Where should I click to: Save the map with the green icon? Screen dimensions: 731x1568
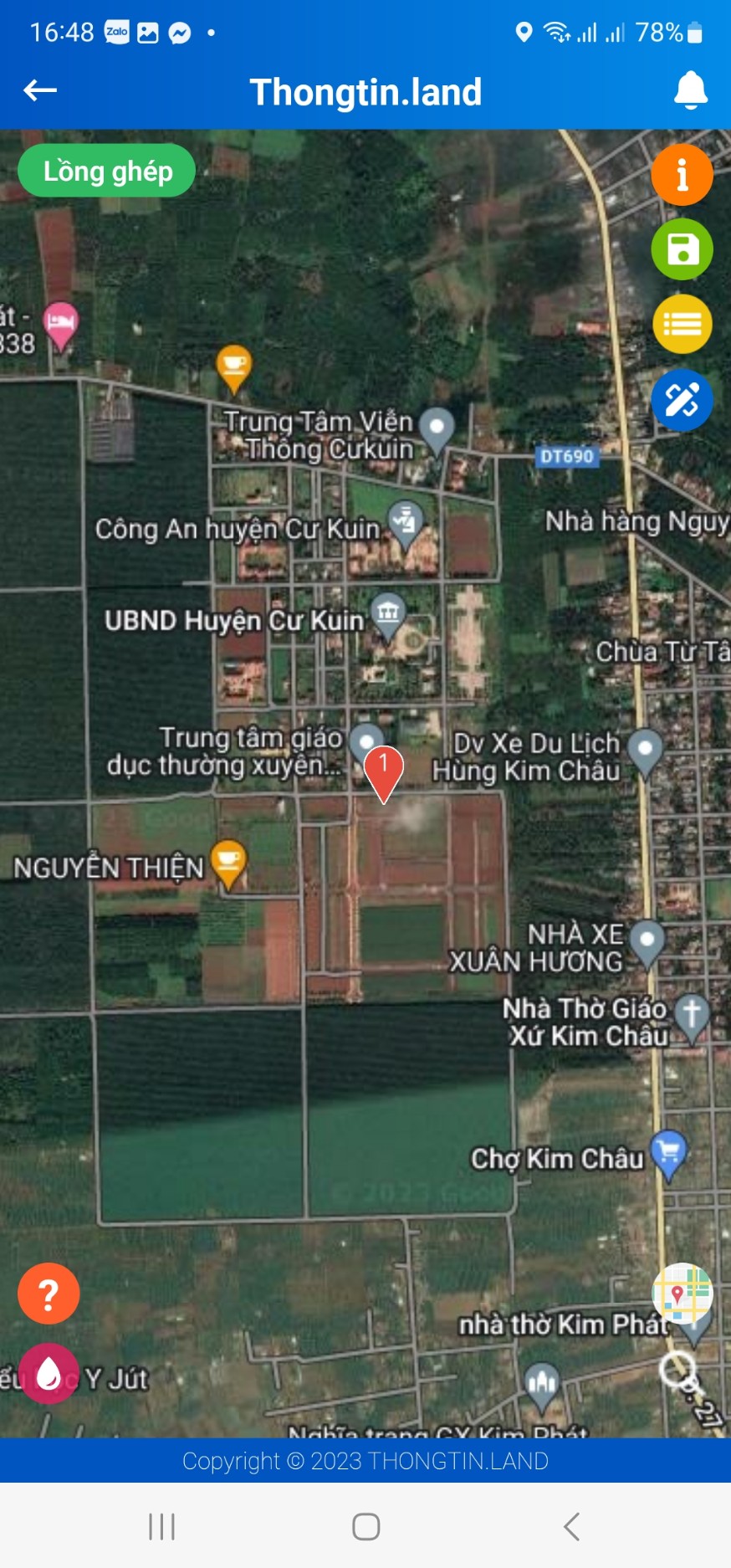point(682,249)
